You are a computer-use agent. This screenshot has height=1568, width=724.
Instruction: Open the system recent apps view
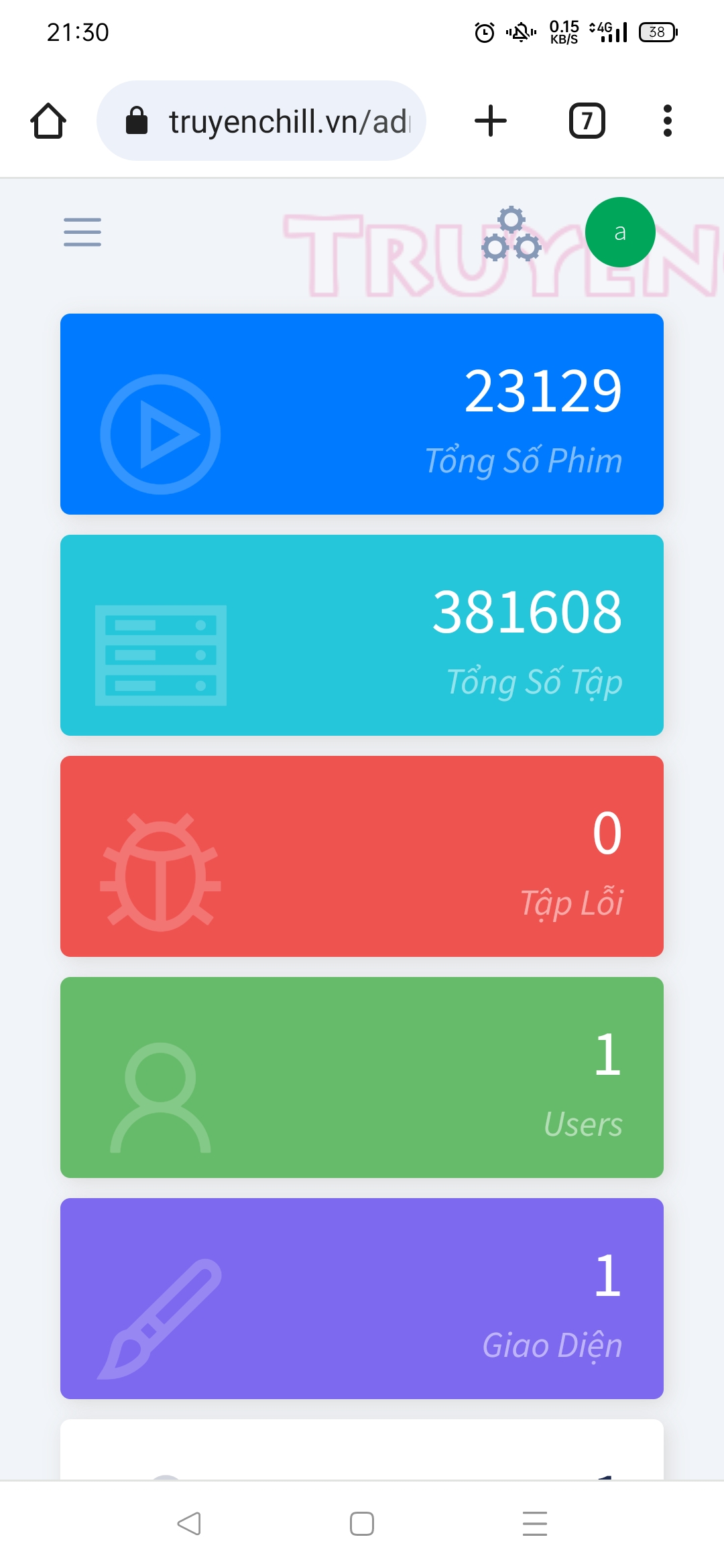[535, 1524]
